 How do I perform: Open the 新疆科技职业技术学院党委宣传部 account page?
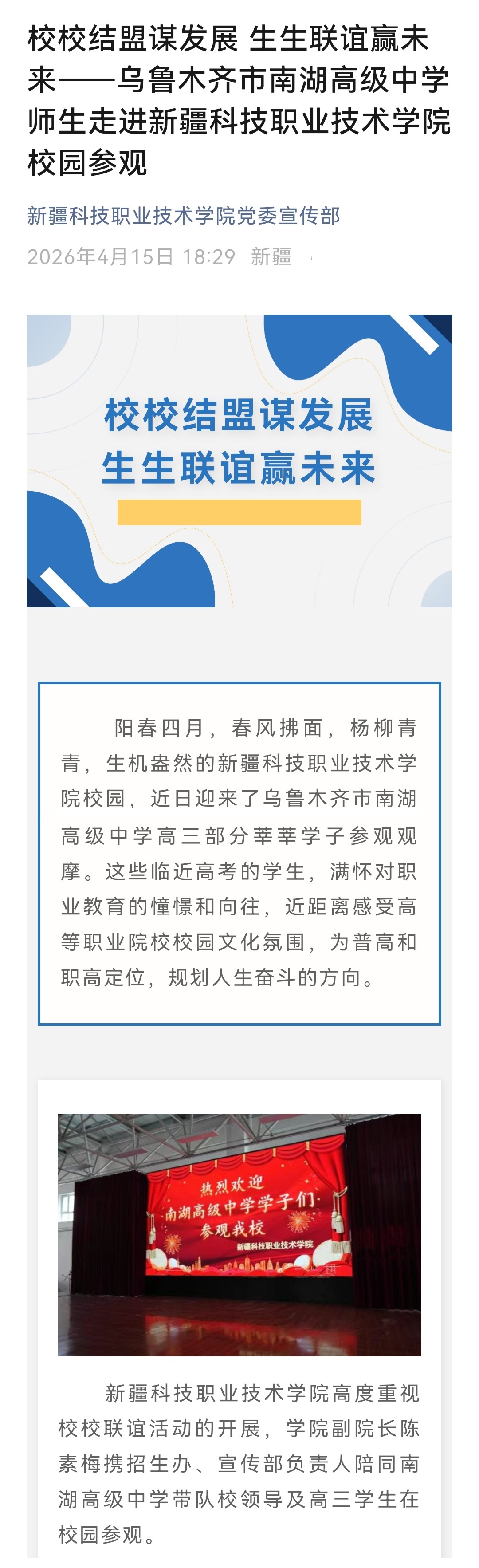tap(183, 216)
